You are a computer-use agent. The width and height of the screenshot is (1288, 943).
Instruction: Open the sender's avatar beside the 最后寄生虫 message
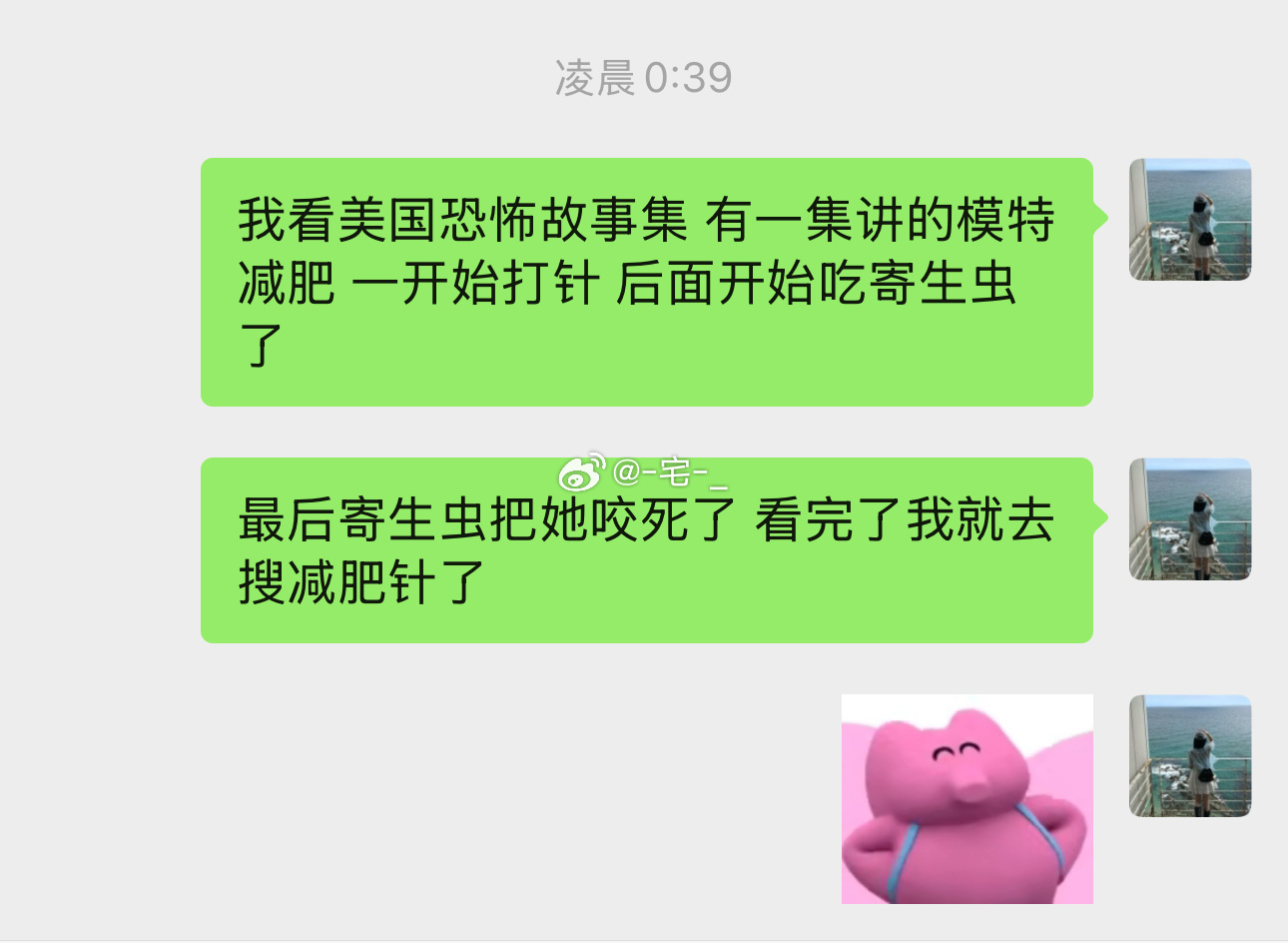(1189, 519)
